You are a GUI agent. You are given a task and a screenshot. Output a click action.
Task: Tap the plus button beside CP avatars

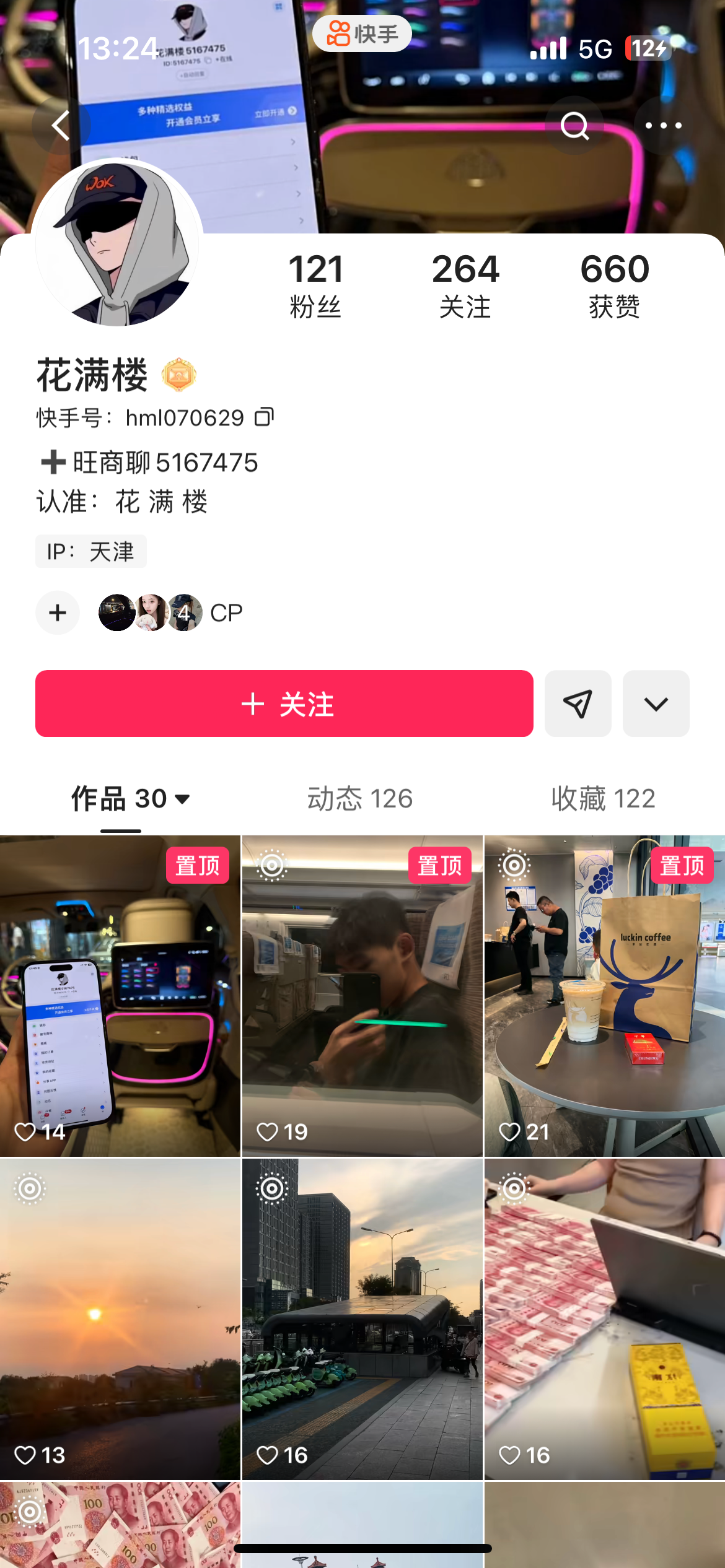(x=58, y=613)
